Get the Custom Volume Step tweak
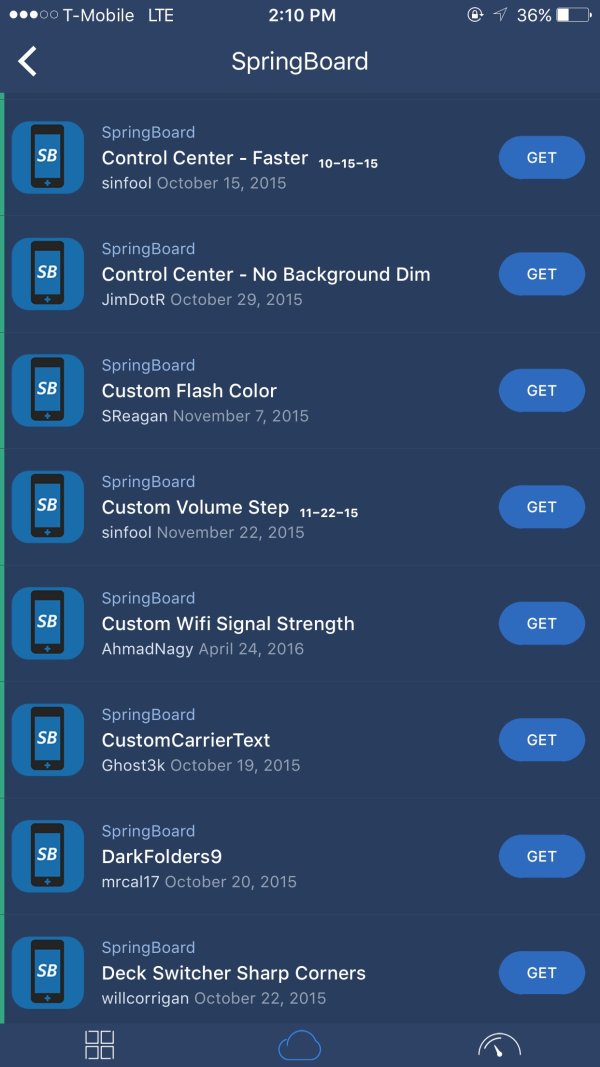Image resolution: width=600 pixels, height=1067 pixels. (x=541, y=507)
